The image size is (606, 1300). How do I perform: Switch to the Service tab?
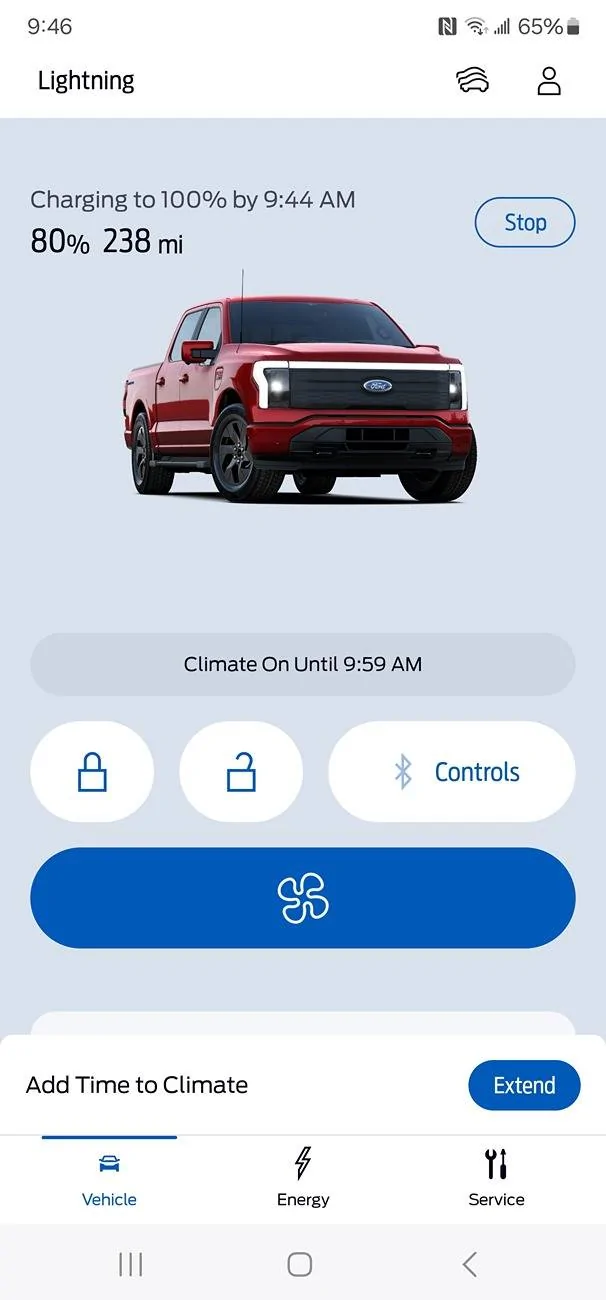[x=496, y=1177]
